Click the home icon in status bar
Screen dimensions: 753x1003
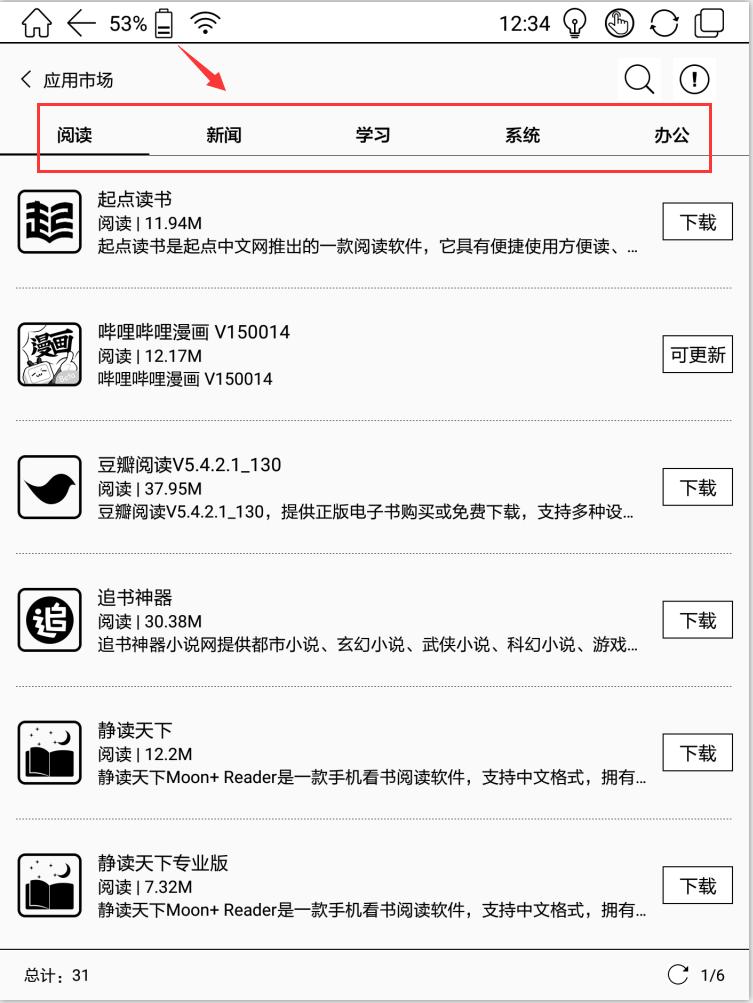coord(37,21)
